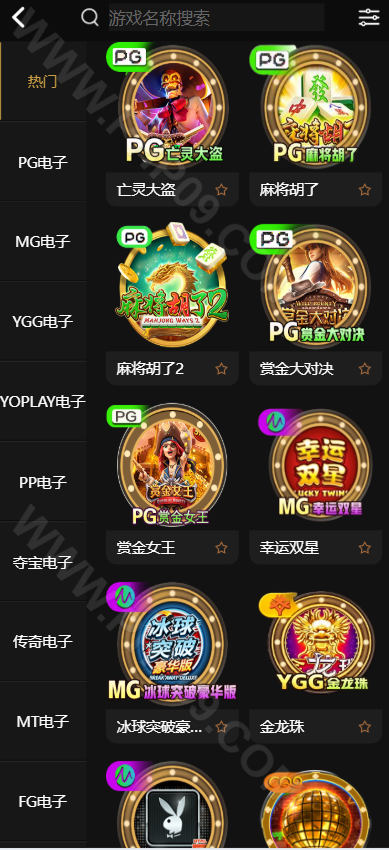Open the filter settings icon
The height and width of the screenshot is (850, 389).
pyautogui.click(x=369, y=18)
